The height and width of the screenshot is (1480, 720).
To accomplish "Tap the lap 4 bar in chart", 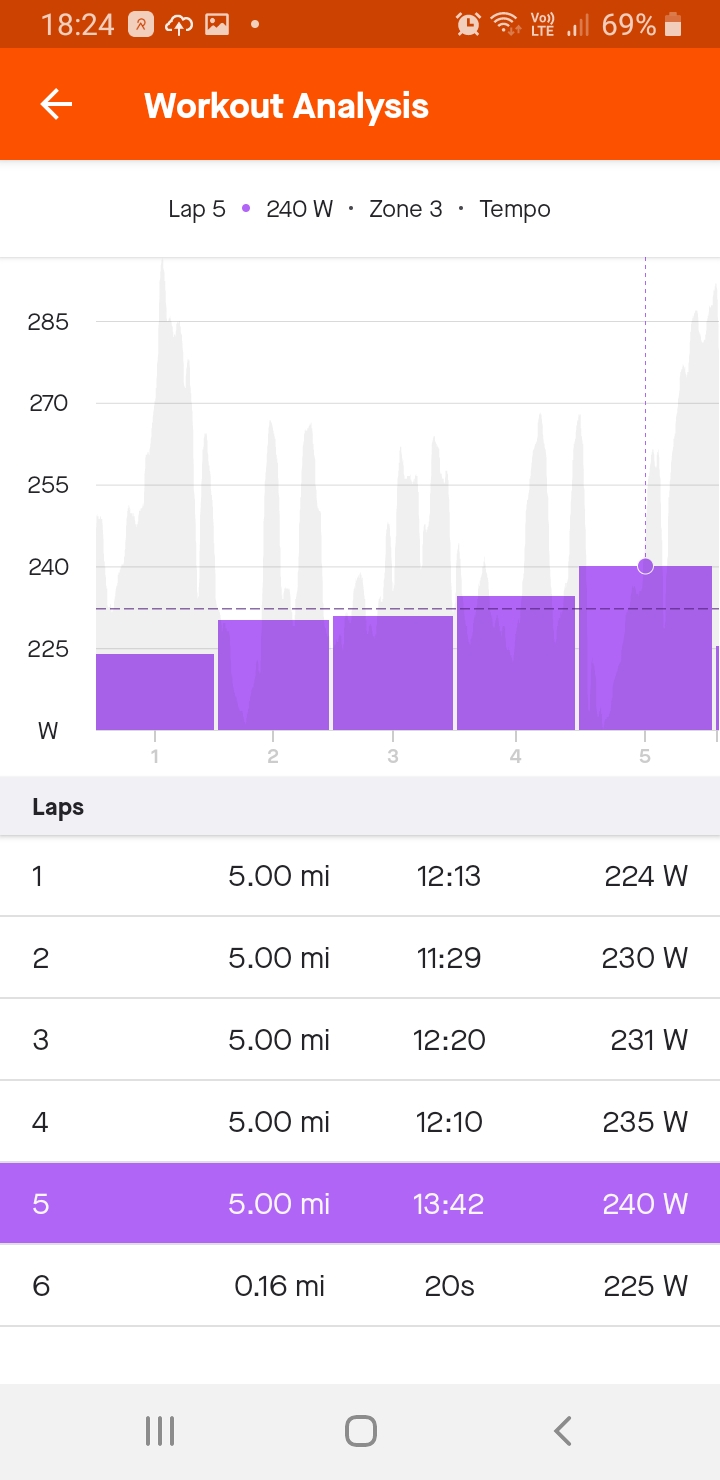I will click(516, 663).
